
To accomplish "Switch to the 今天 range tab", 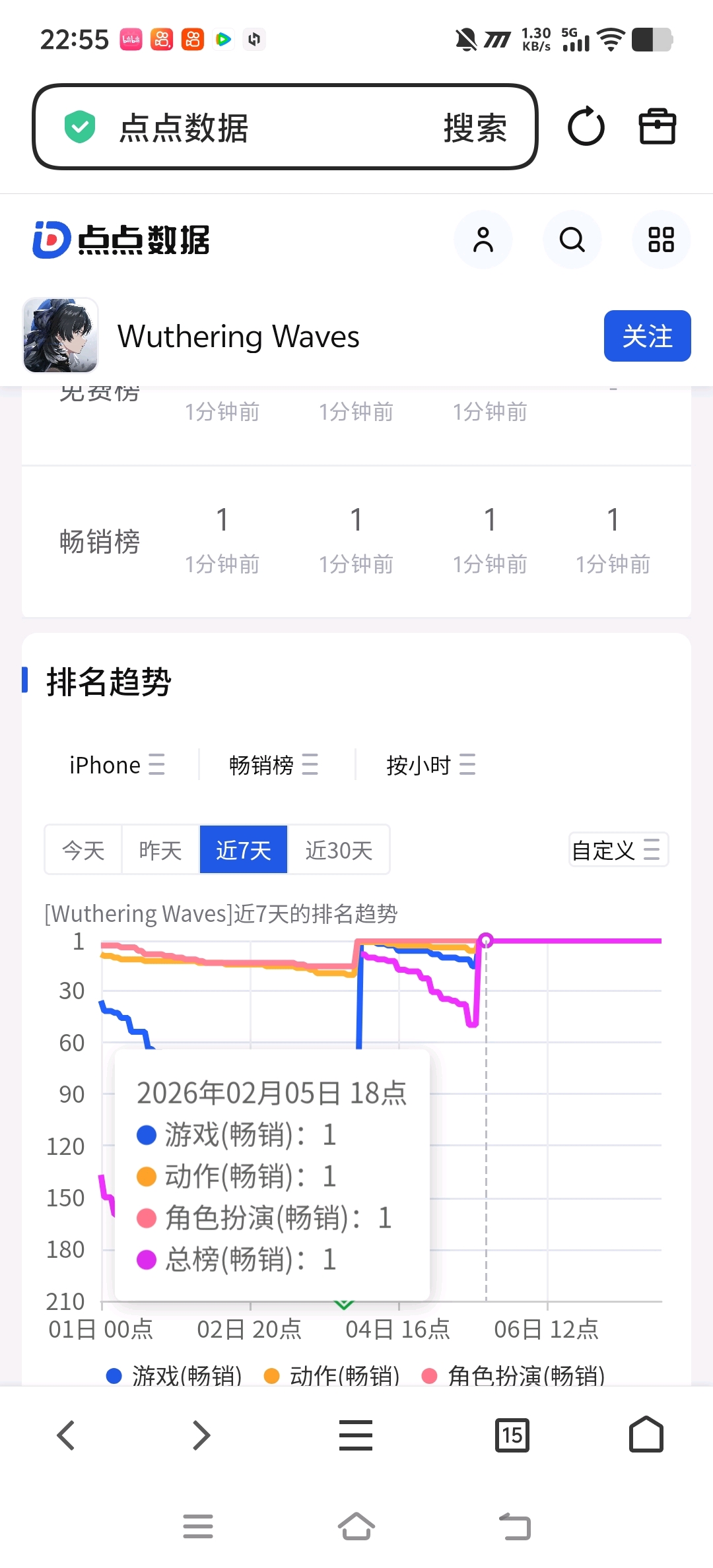I will (x=83, y=850).
